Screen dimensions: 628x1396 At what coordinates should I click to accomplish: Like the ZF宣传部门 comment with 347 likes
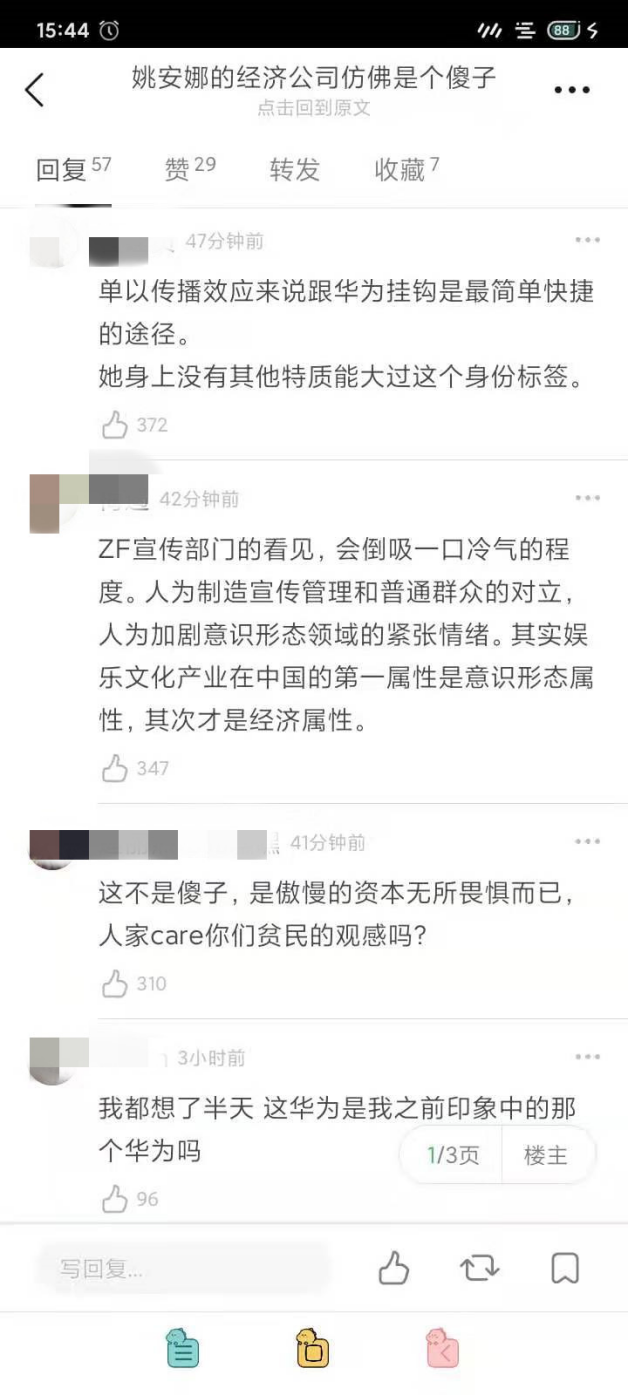(x=115, y=768)
